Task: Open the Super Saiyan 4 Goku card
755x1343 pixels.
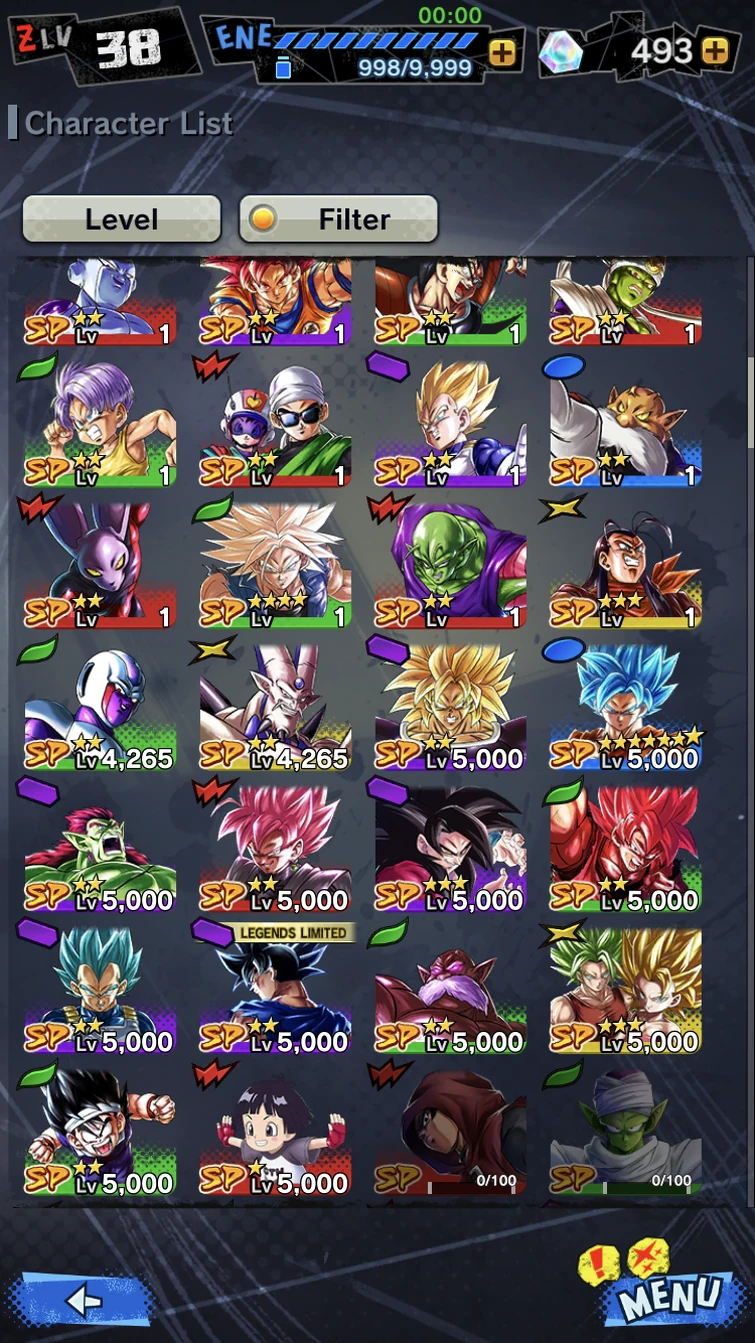Action: coord(450,848)
